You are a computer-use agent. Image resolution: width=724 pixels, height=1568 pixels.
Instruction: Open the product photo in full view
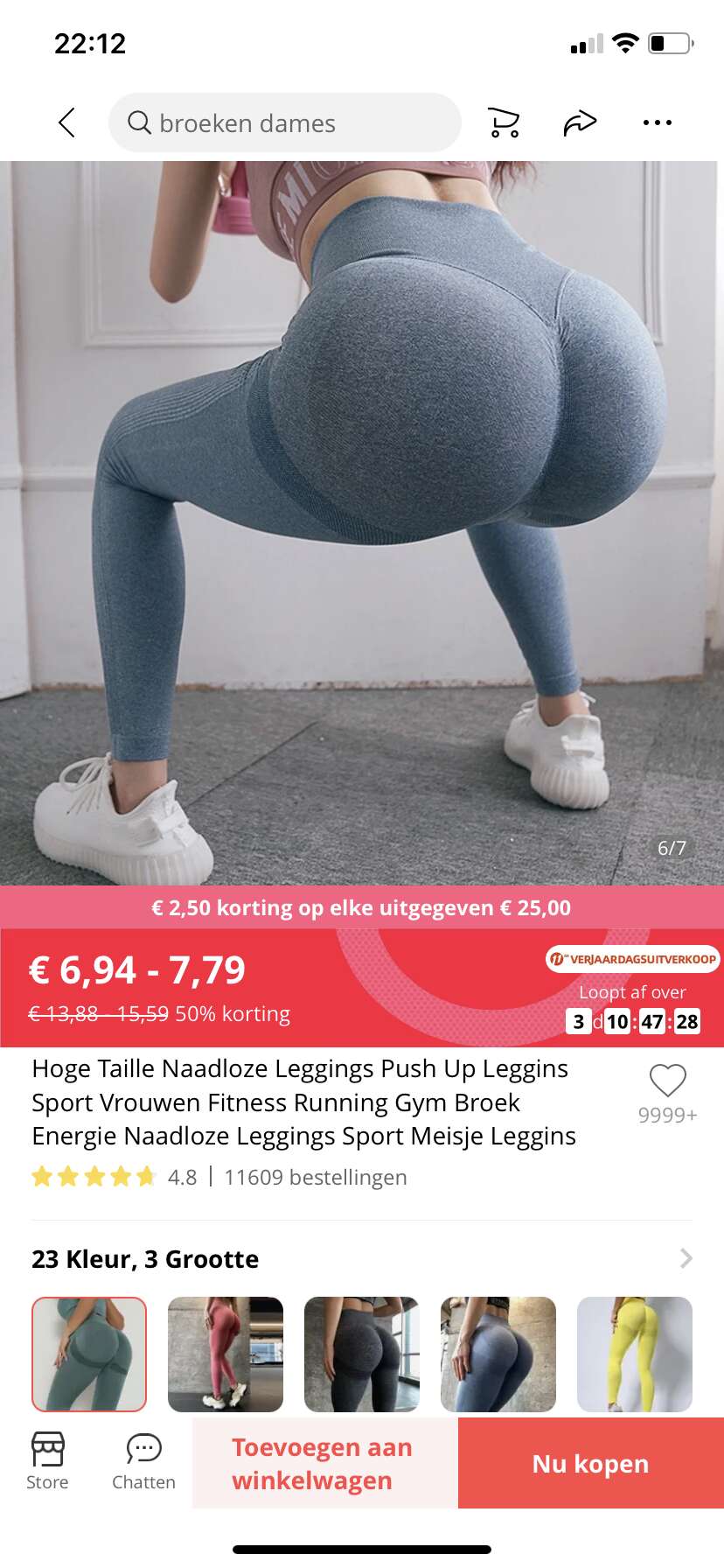tap(362, 525)
